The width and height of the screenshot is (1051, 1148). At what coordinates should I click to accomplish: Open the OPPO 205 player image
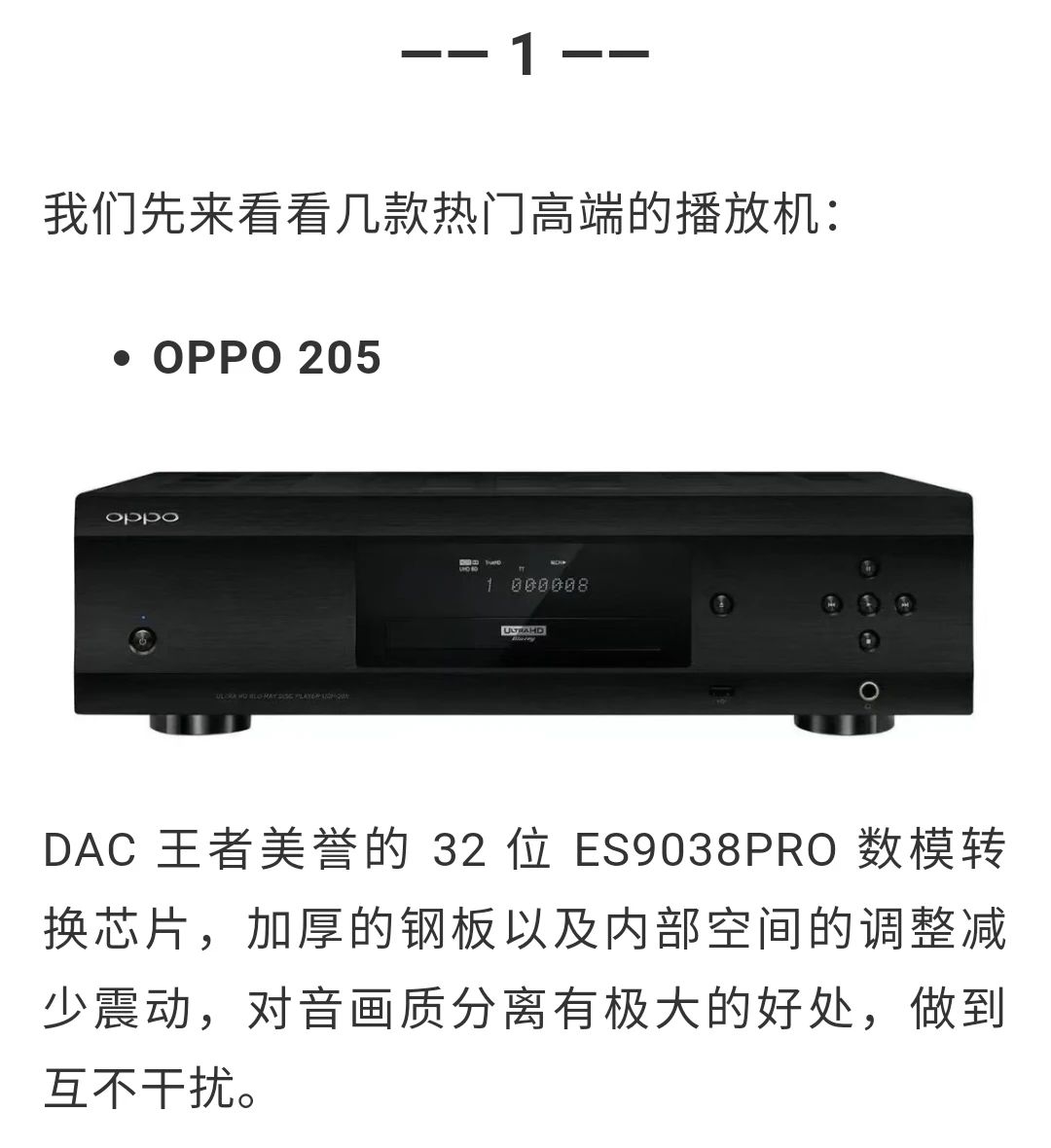[x=525, y=603]
